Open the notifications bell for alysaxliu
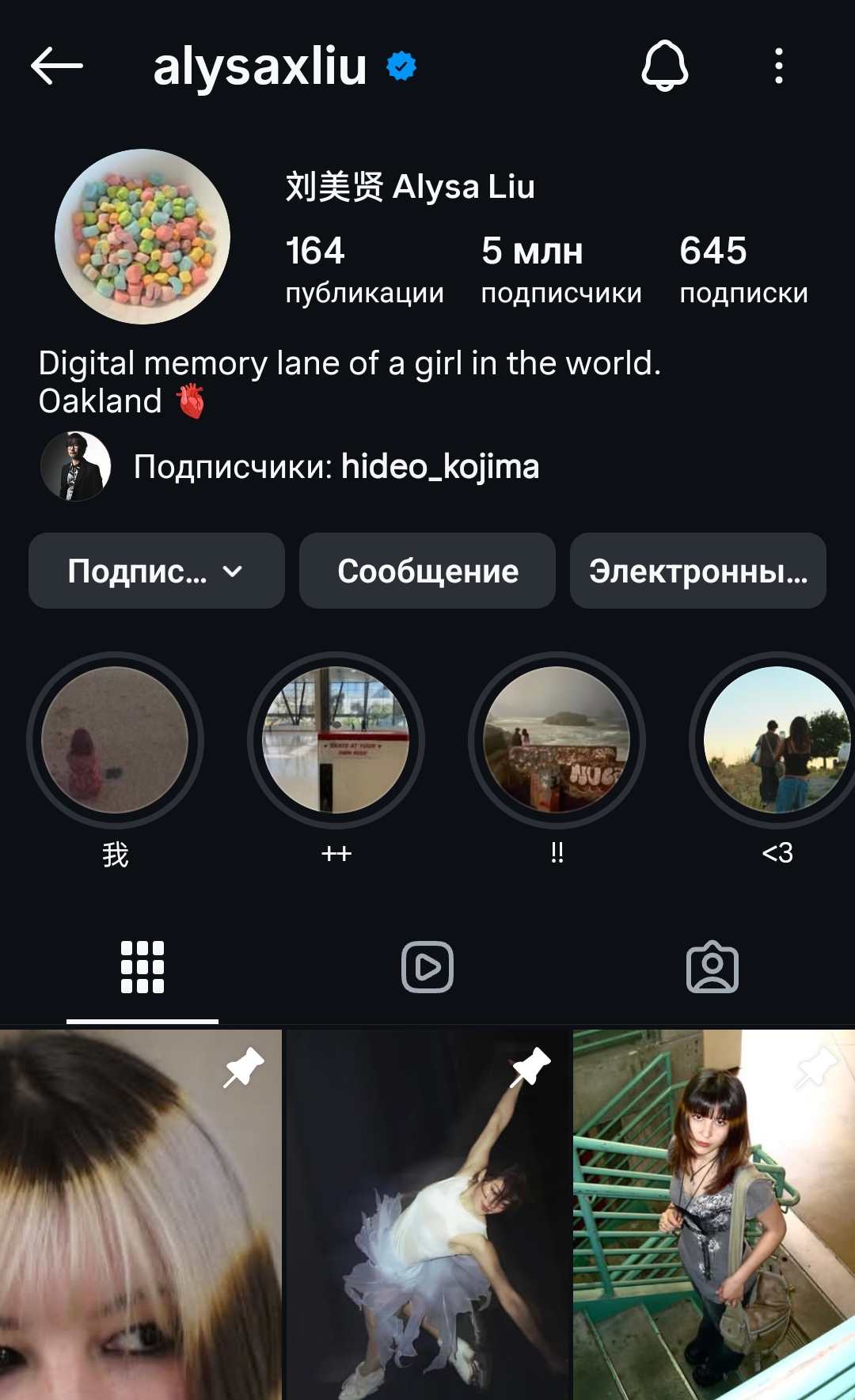Viewport: 855px width, 1400px height. [664, 66]
